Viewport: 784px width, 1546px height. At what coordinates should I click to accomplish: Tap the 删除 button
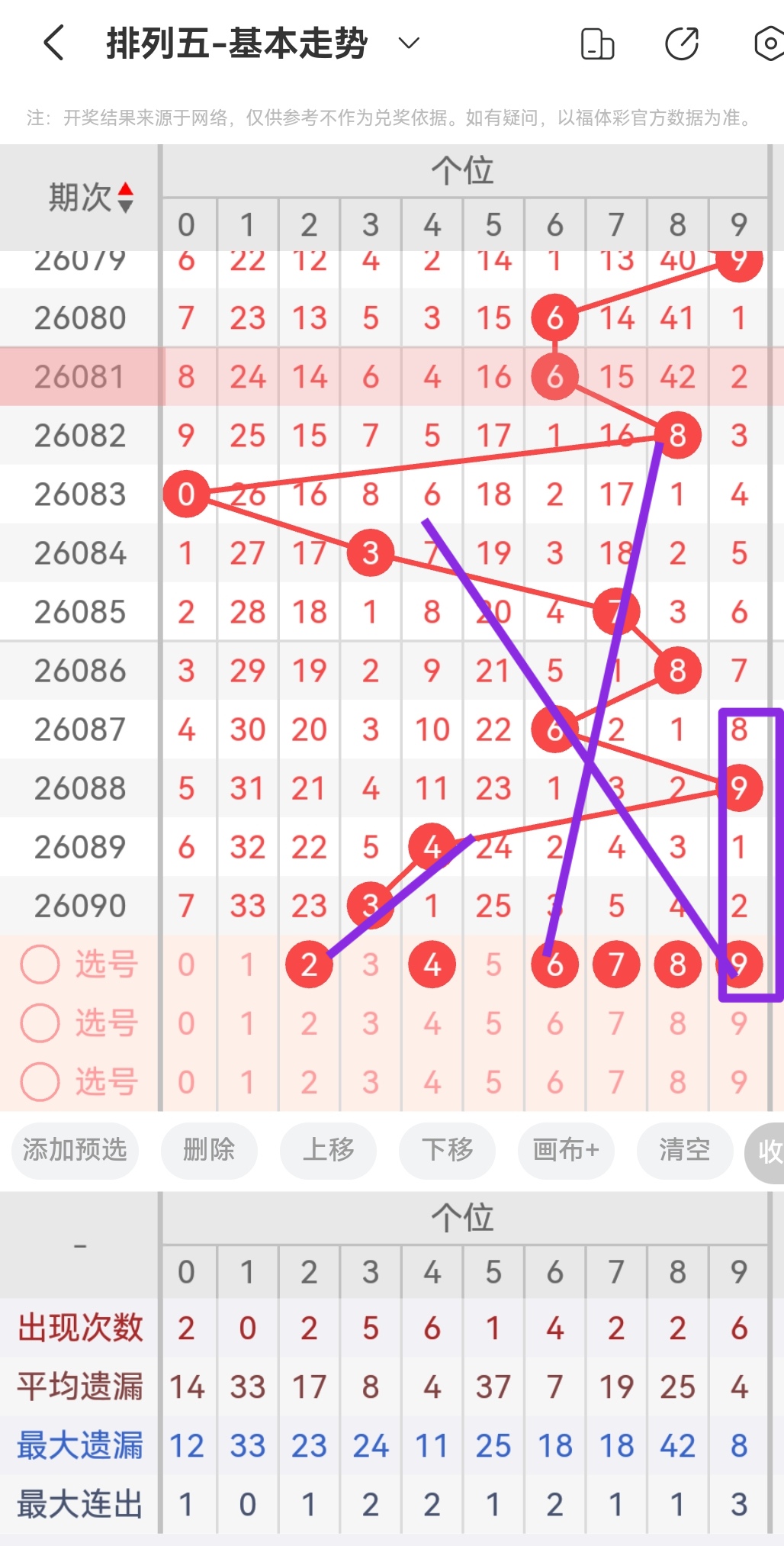209,1151
